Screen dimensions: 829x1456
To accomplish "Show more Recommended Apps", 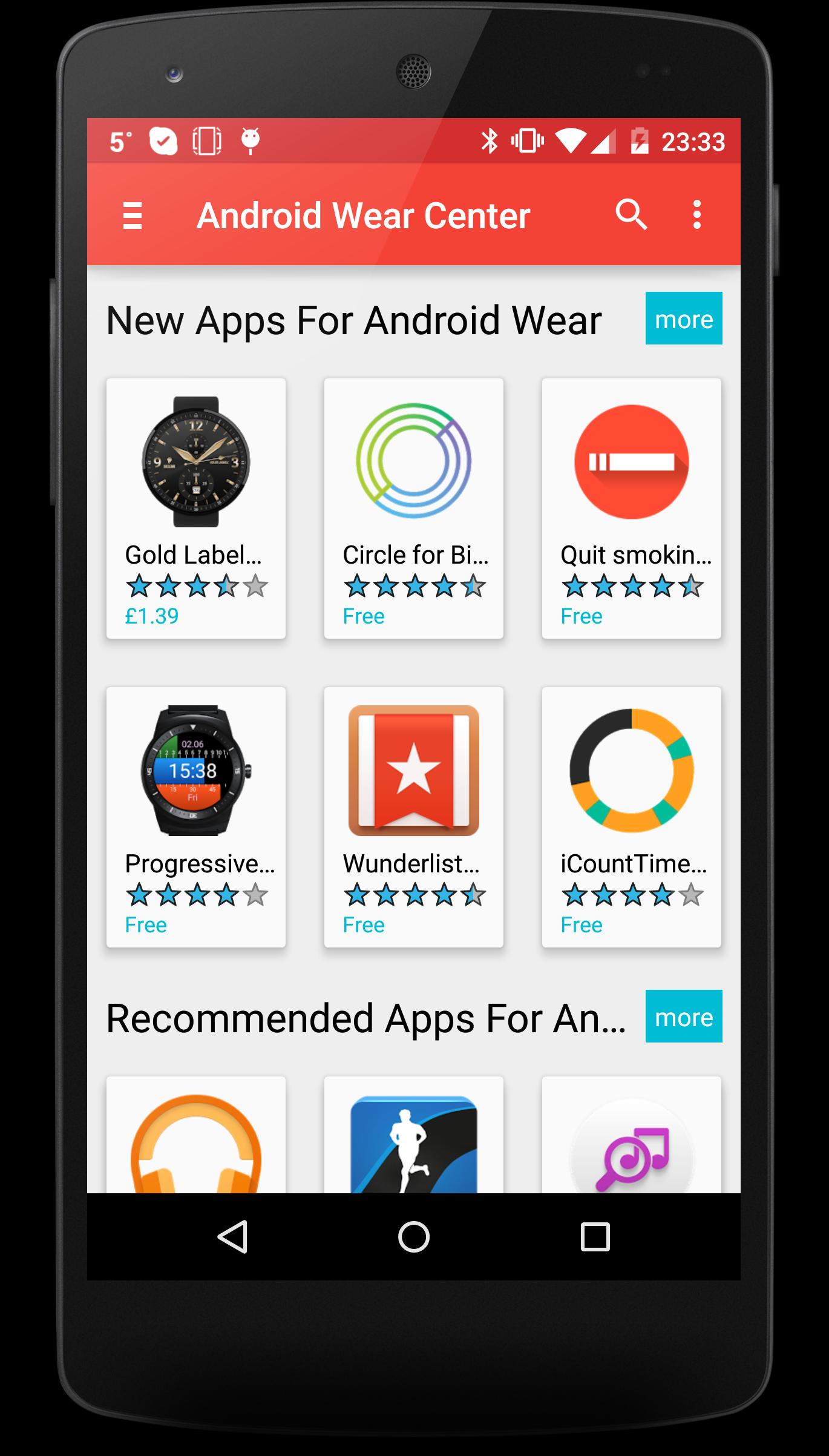I will click(x=683, y=1016).
